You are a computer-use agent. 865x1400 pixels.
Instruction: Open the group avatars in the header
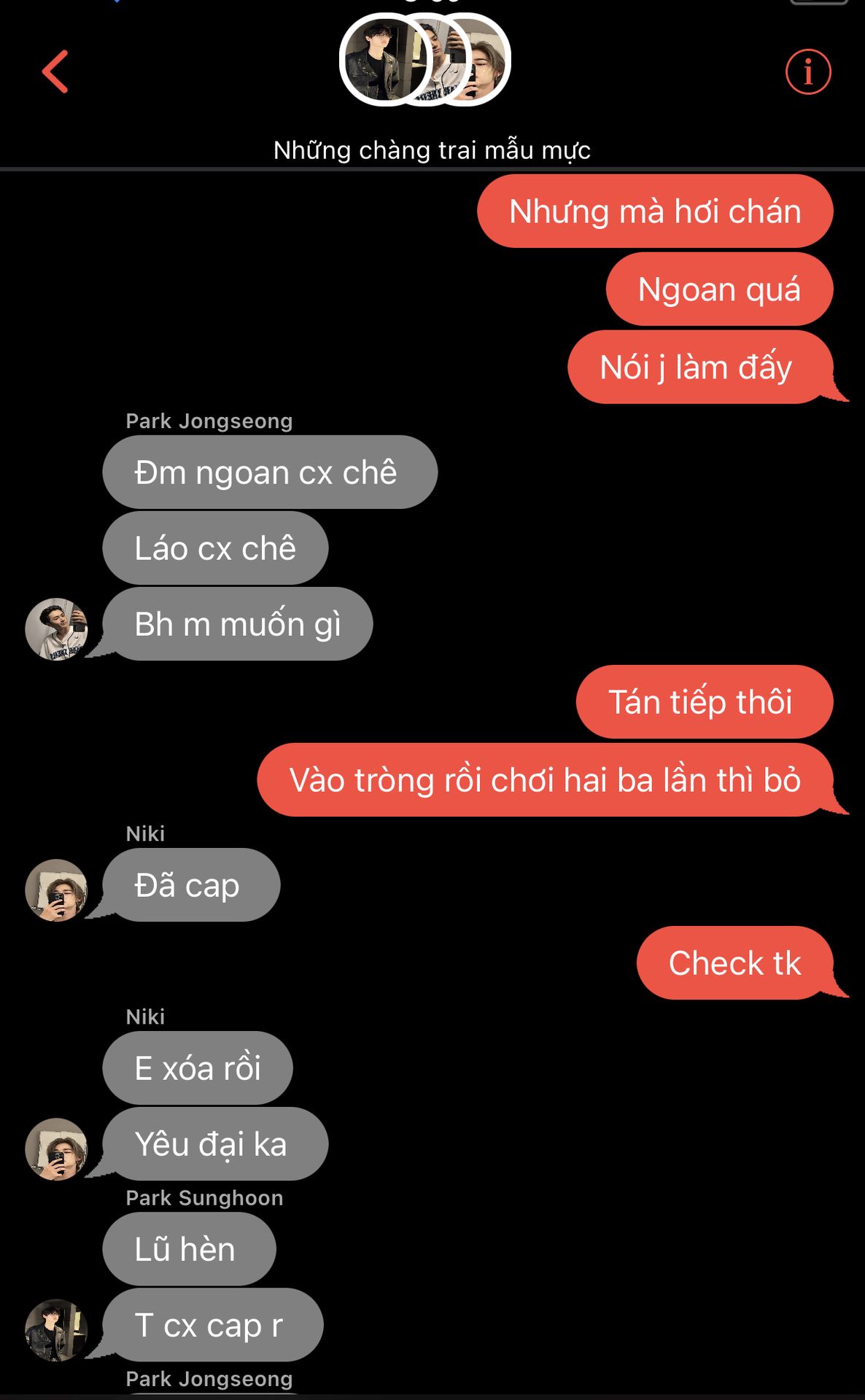click(x=425, y=60)
